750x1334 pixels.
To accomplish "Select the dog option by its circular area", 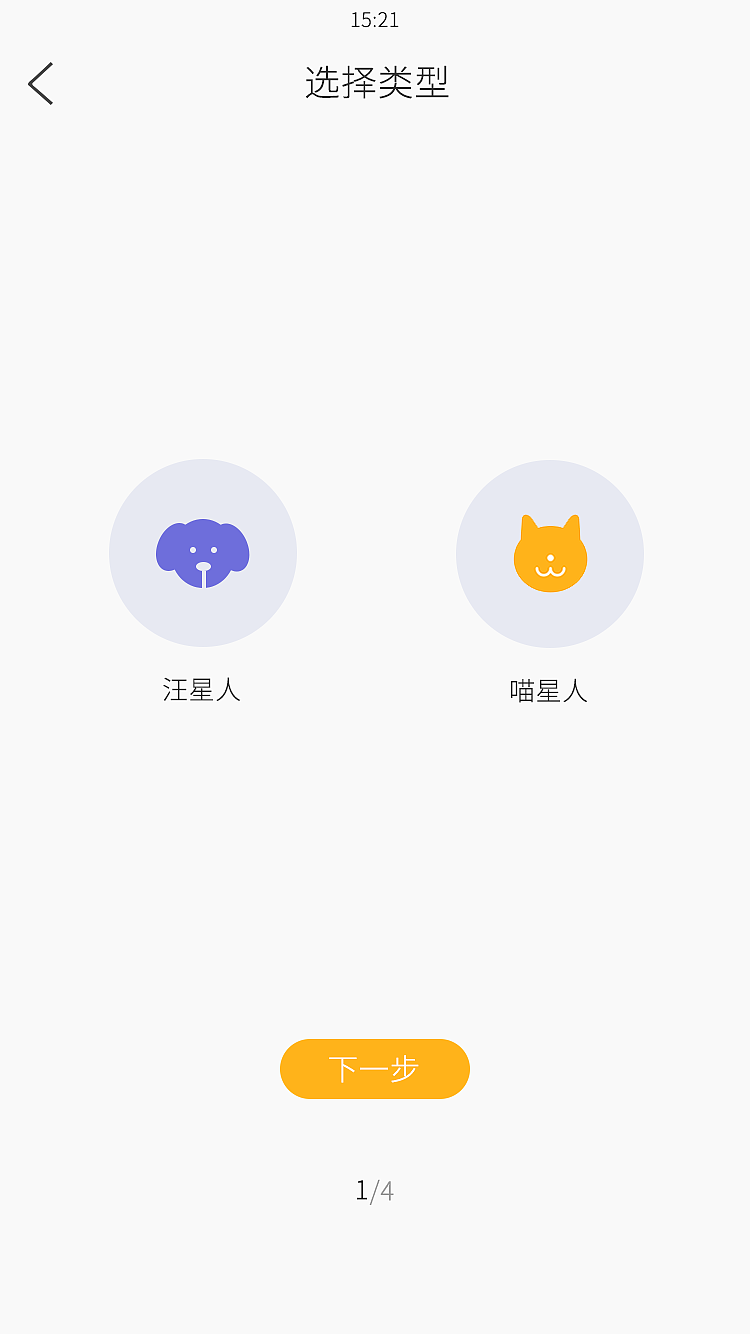I will click(x=203, y=553).
